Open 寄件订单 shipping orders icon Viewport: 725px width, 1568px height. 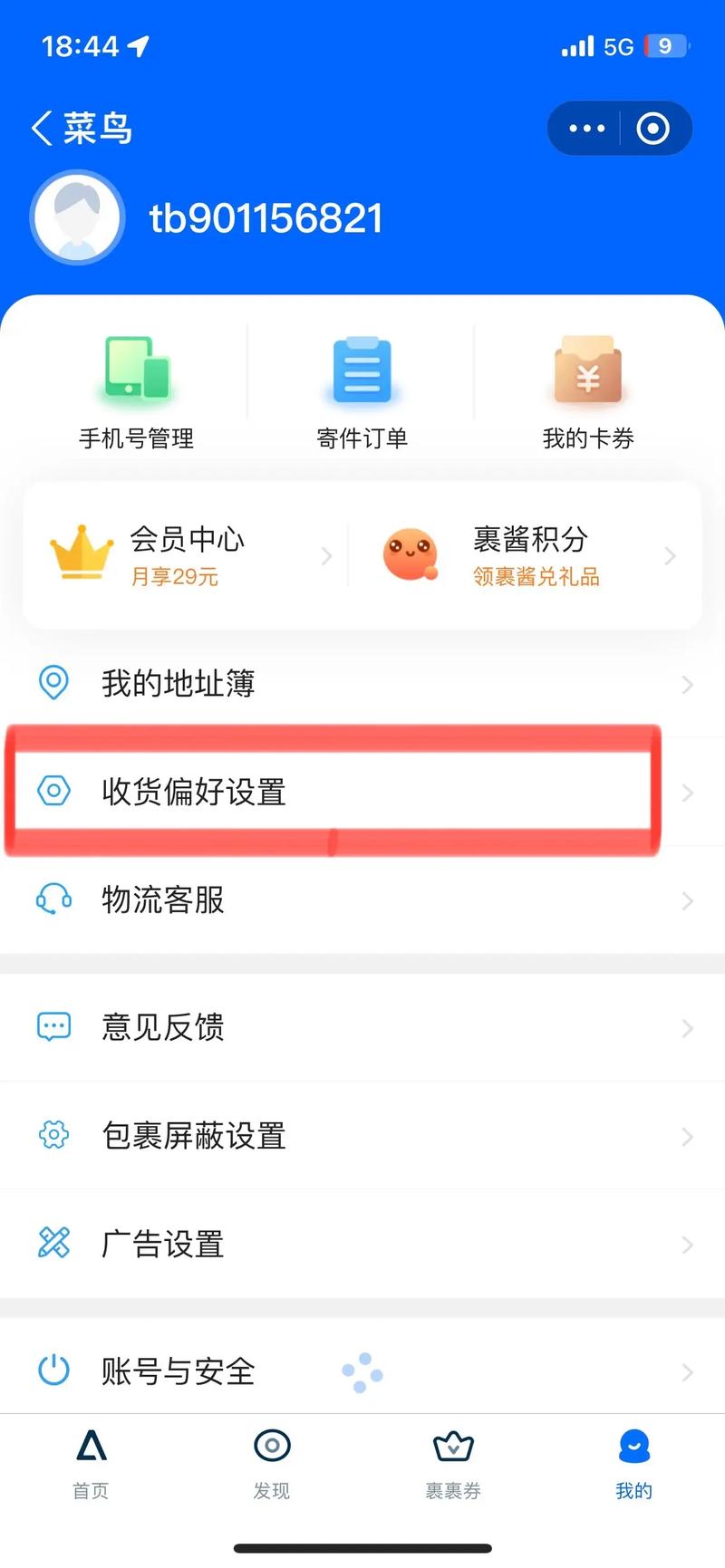coord(361,370)
